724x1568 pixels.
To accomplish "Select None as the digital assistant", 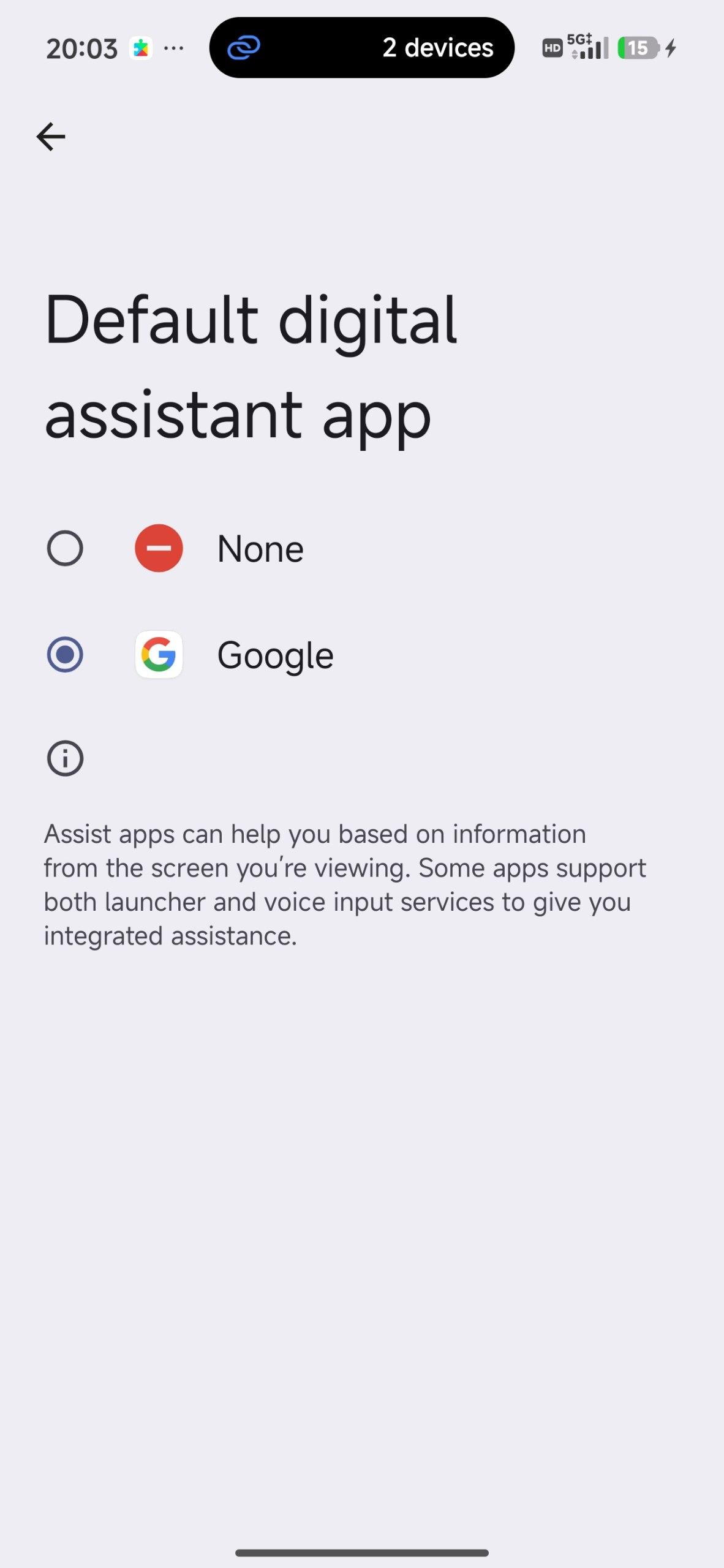I will pos(65,548).
